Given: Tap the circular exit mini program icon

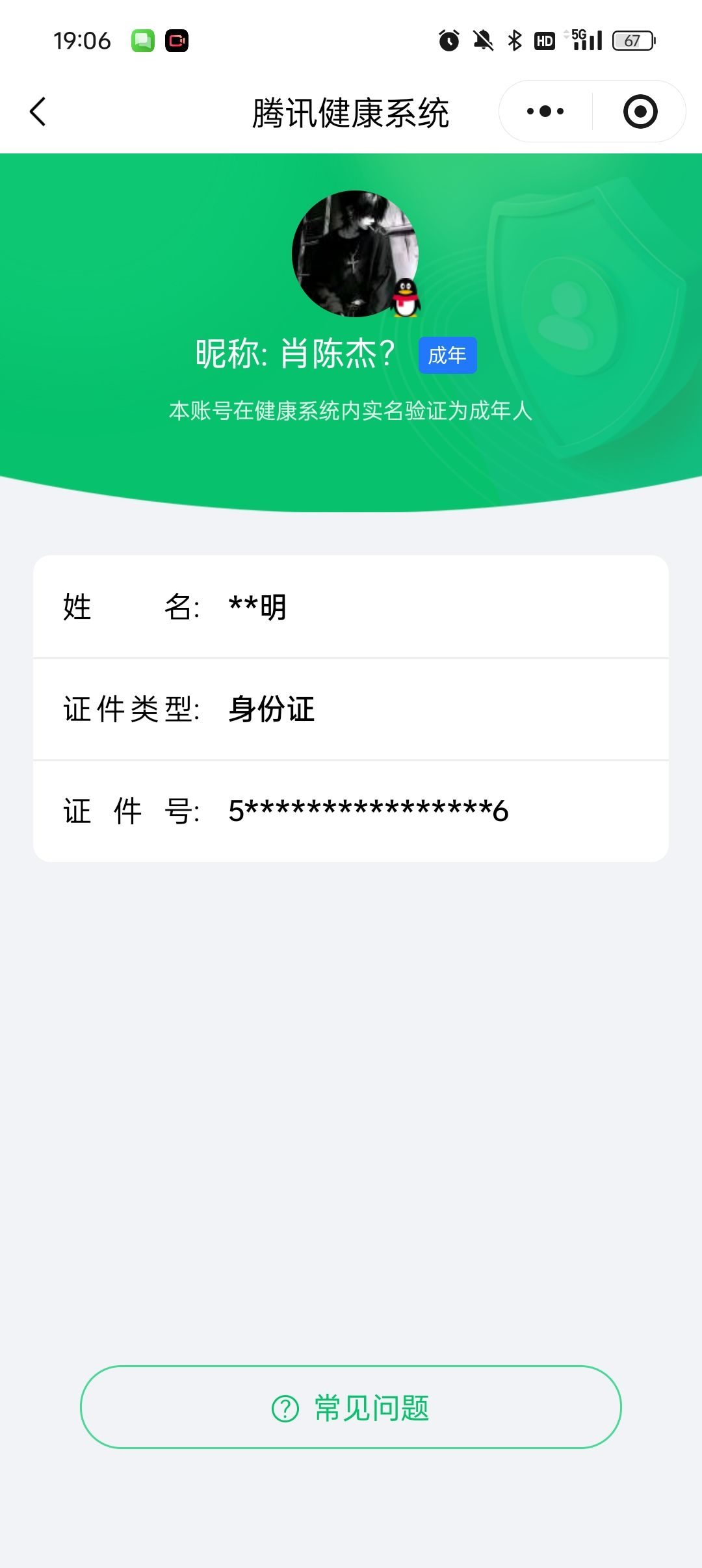Looking at the screenshot, I should click(640, 111).
